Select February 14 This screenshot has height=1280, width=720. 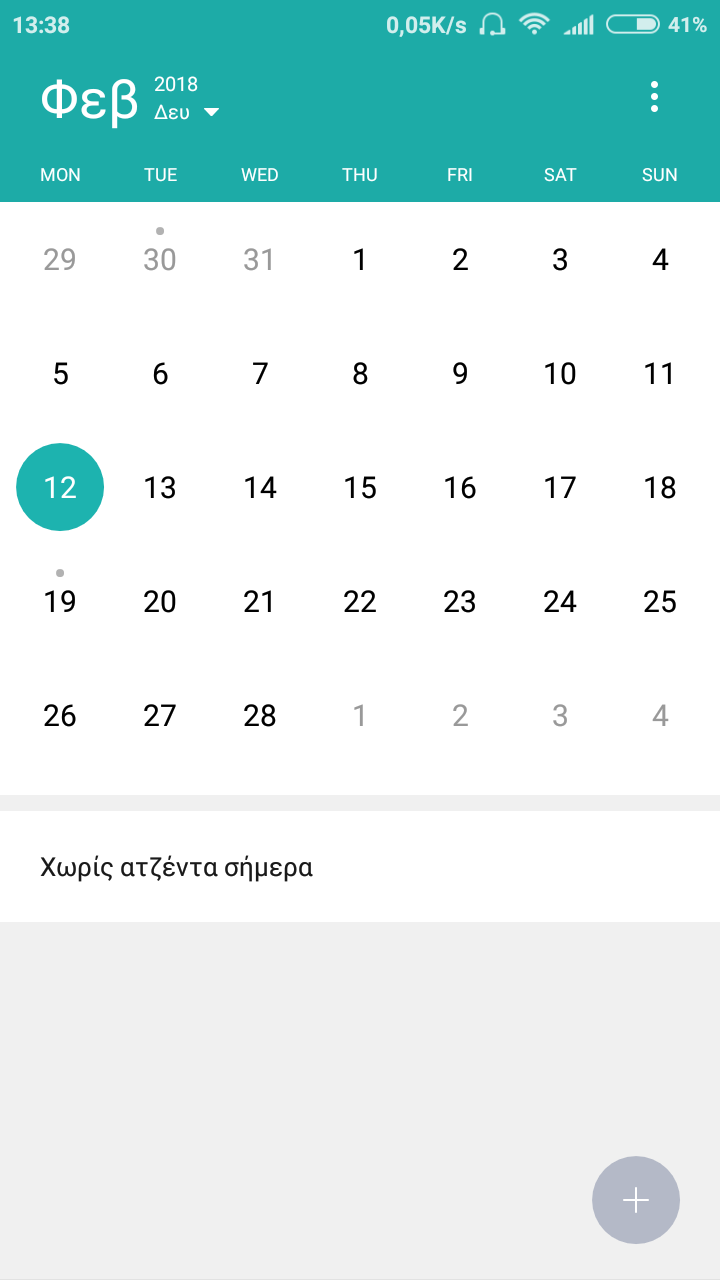pos(260,488)
